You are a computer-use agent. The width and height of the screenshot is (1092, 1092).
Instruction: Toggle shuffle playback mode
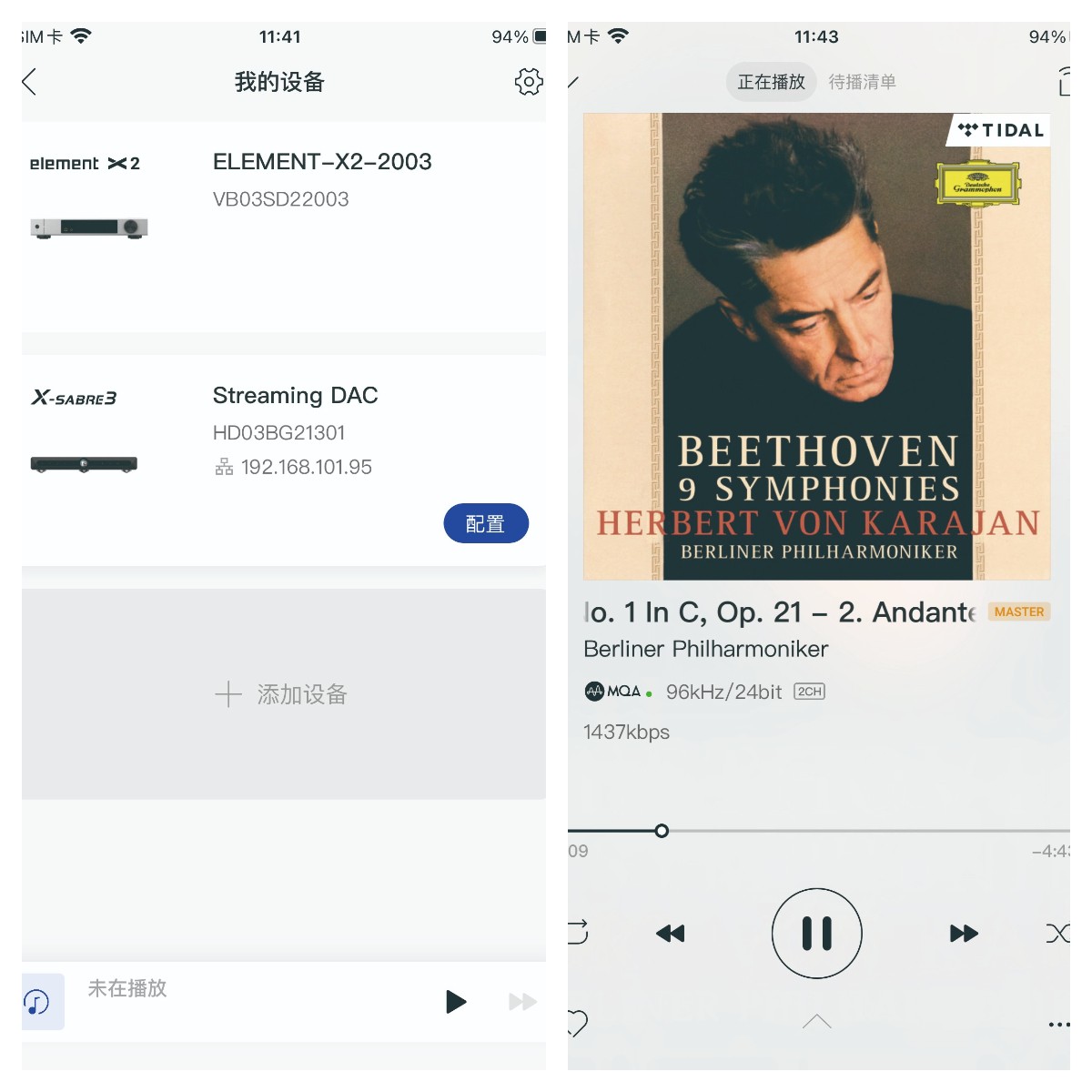click(1057, 934)
